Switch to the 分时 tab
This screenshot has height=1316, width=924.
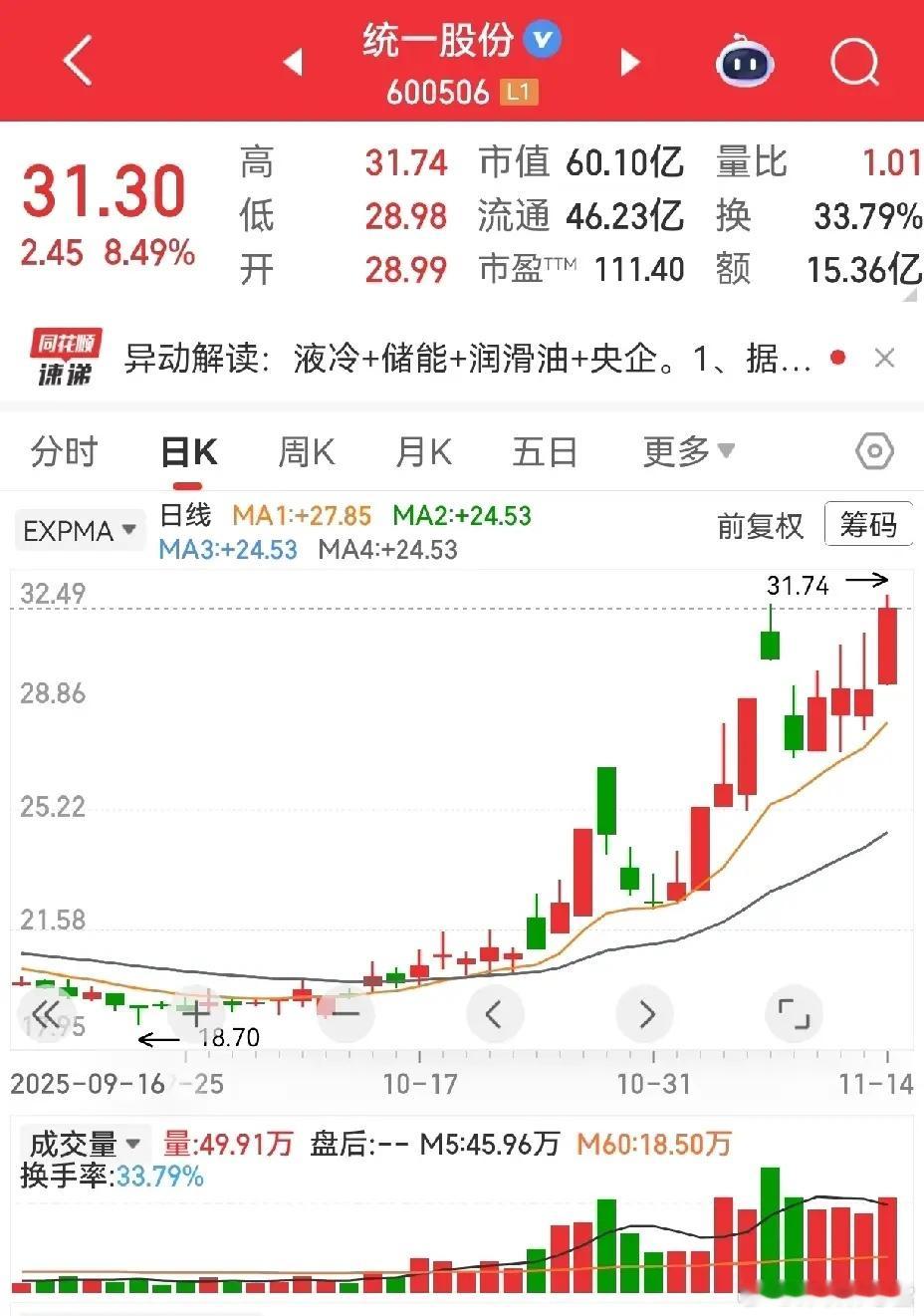pos(65,452)
